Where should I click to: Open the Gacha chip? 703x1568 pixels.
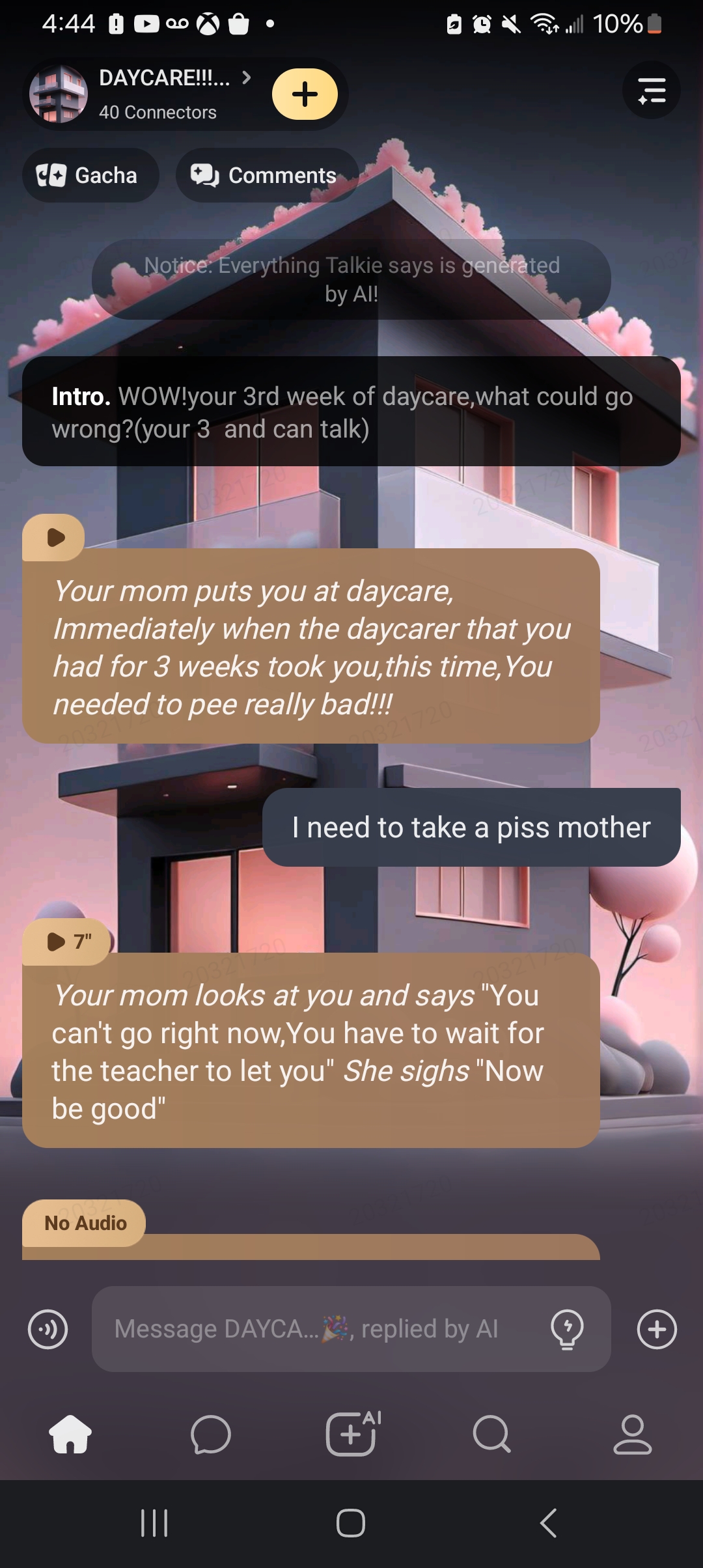click(x=90, y=175)
